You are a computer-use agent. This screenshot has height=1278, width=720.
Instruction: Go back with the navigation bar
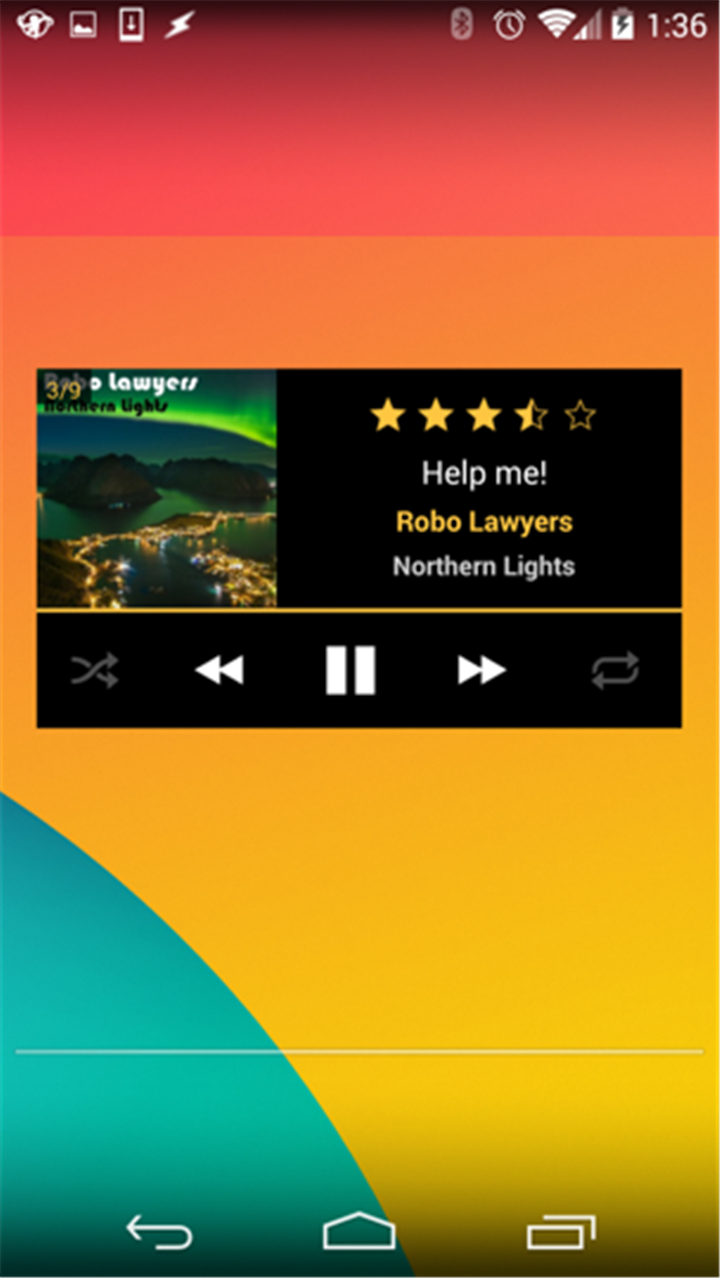tap(159, 1231)
